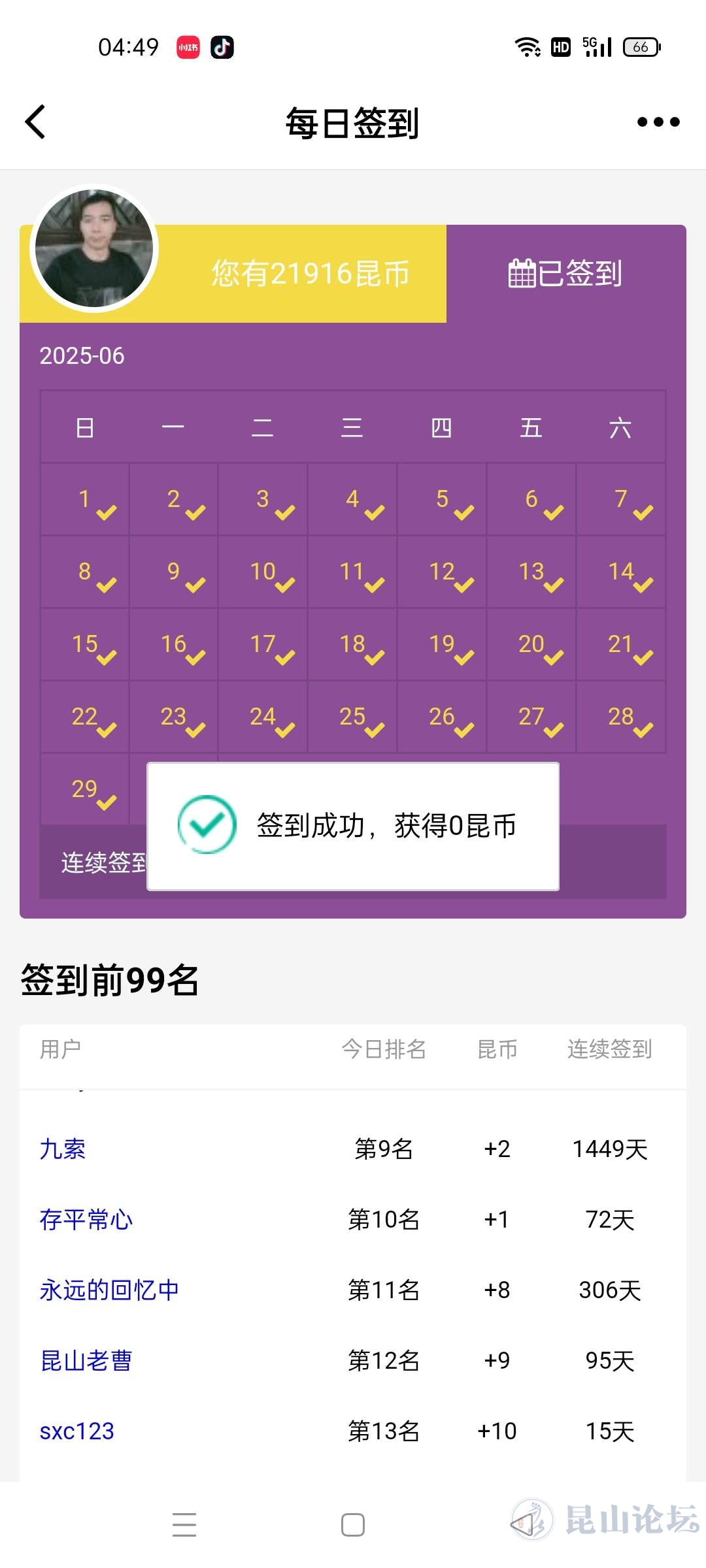Tap the 已签到 check-in button

pyautogui.click(x=565, y=273)
